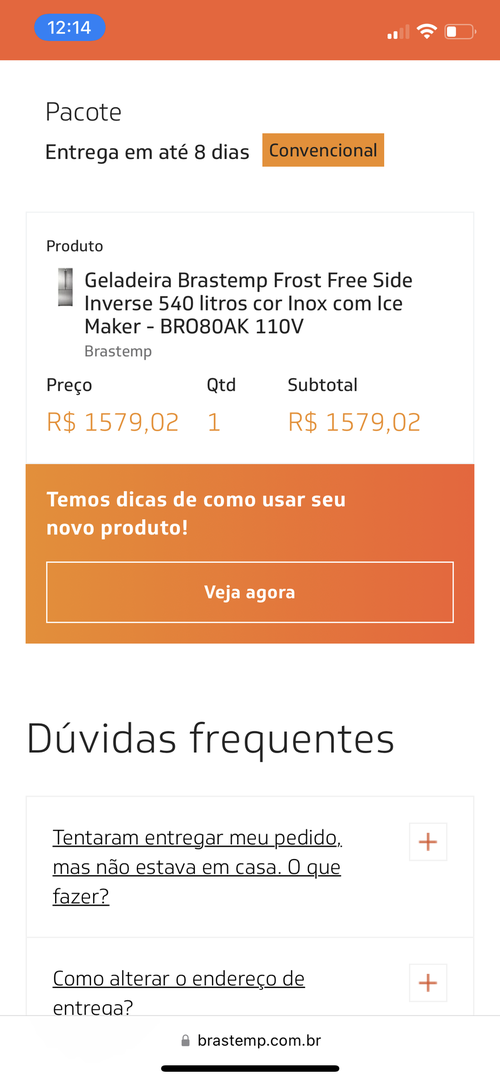Image resolution: width=500 pixels, height=1082 pixels.
Task: Open the Tentaram entregar meu pedido question
Action: click(197, 867)
